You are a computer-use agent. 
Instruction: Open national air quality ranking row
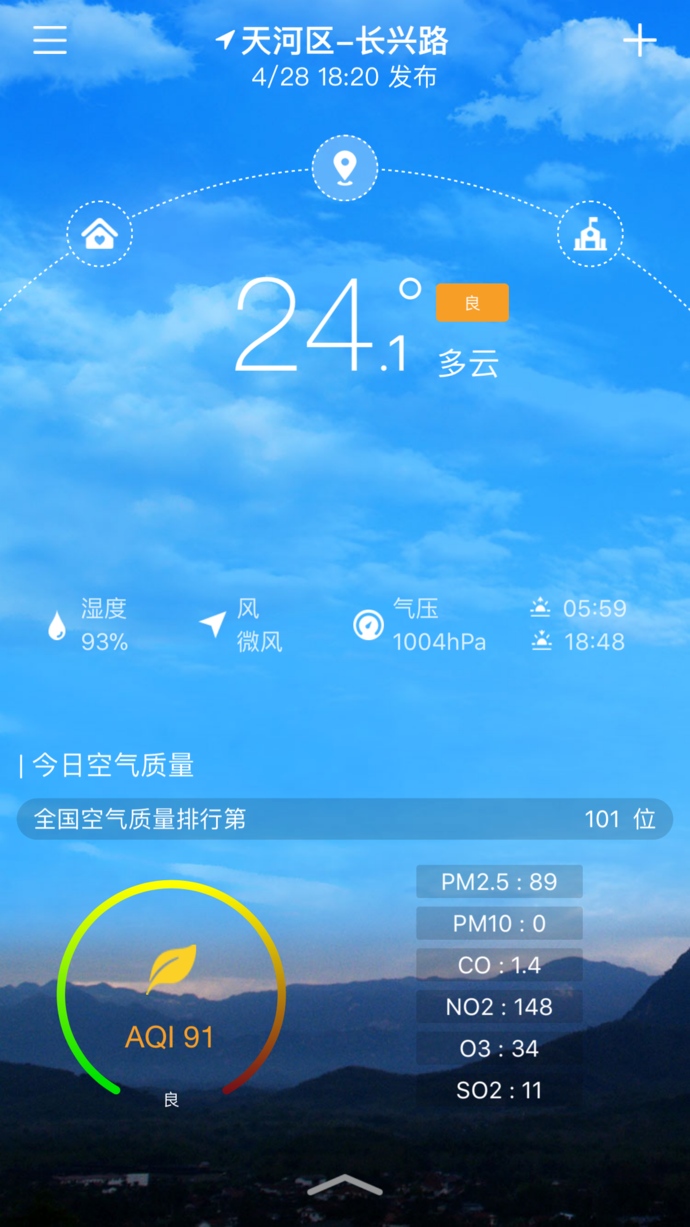(345, 819)
